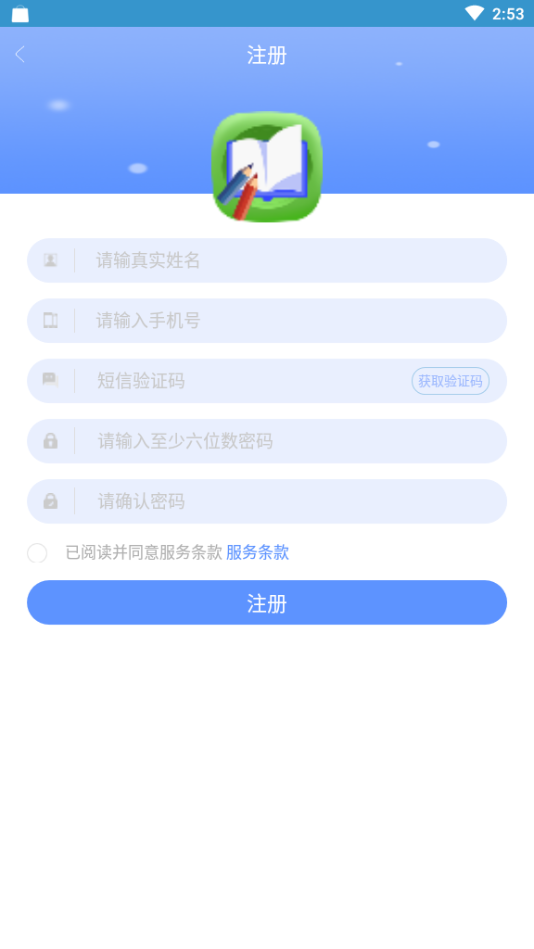The height and width of the screenshot is (949, 534).
Task: Focus the confirm password field
Action: 267,501
